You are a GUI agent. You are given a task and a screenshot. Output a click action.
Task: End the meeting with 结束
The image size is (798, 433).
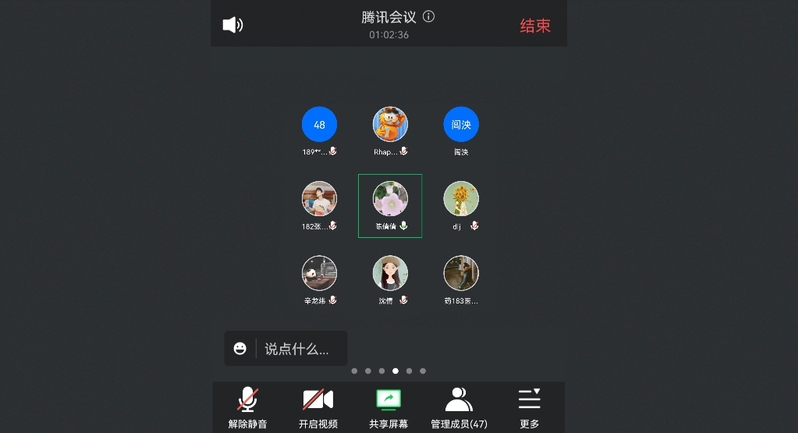(x=535, y=26)
